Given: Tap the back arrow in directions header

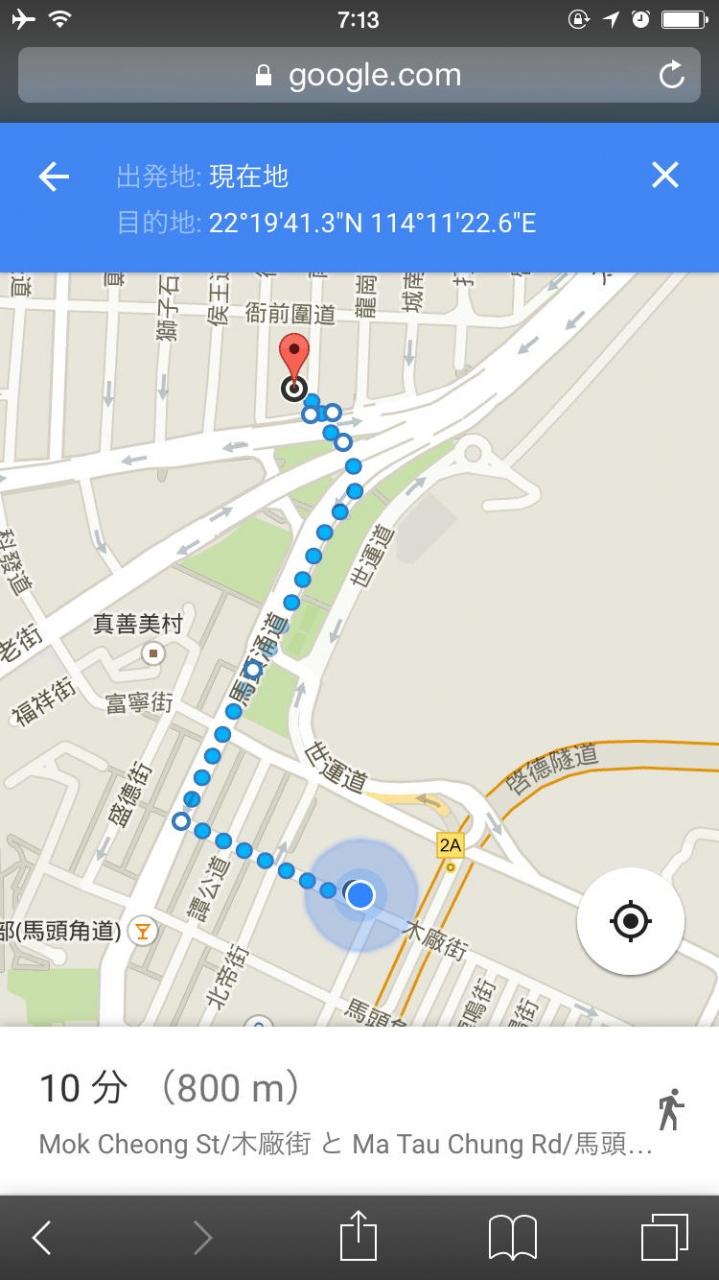Looking at the screenshot, I should 54,177.
